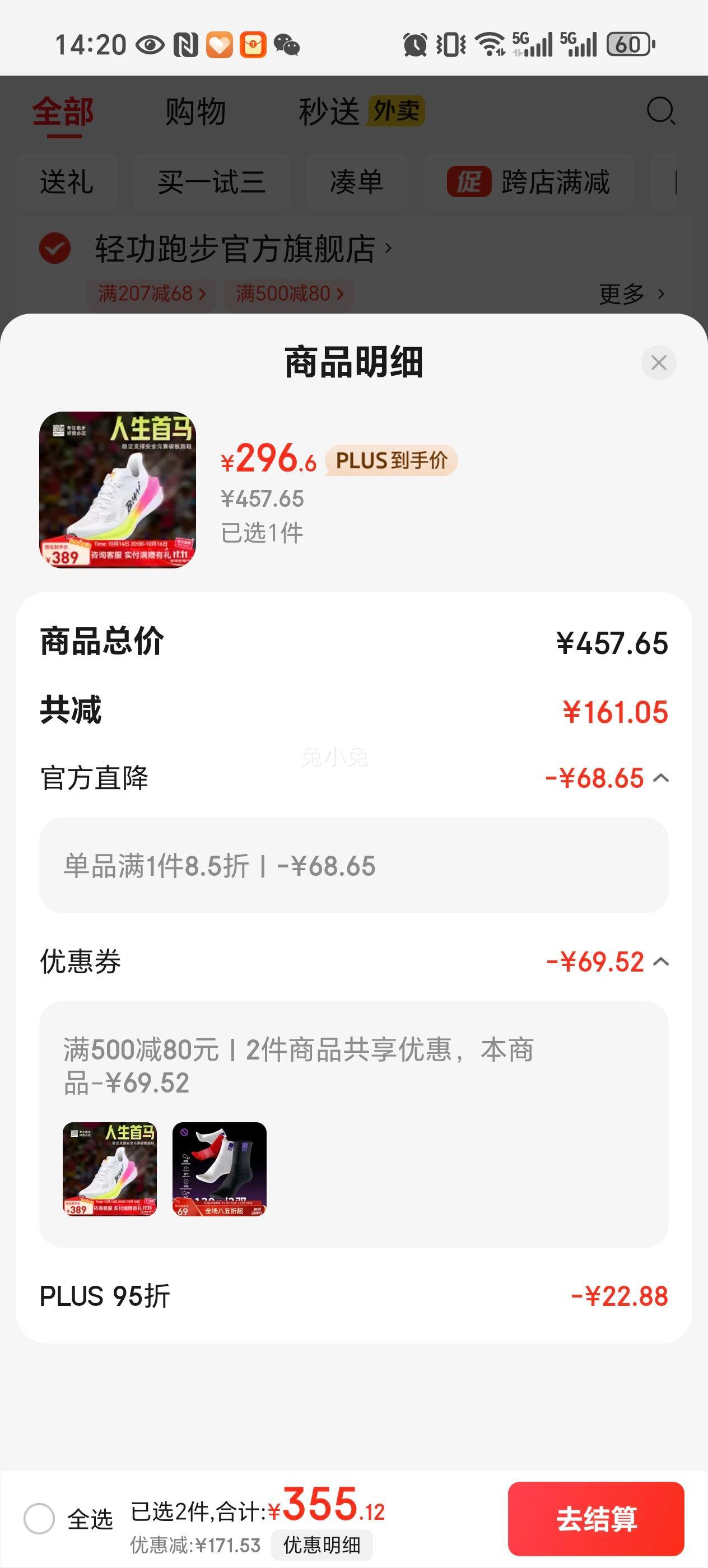This screenshot has width=708, height=1568.
Task: Tap the 去结算 checkout button
Action: tap(595, 1518)
